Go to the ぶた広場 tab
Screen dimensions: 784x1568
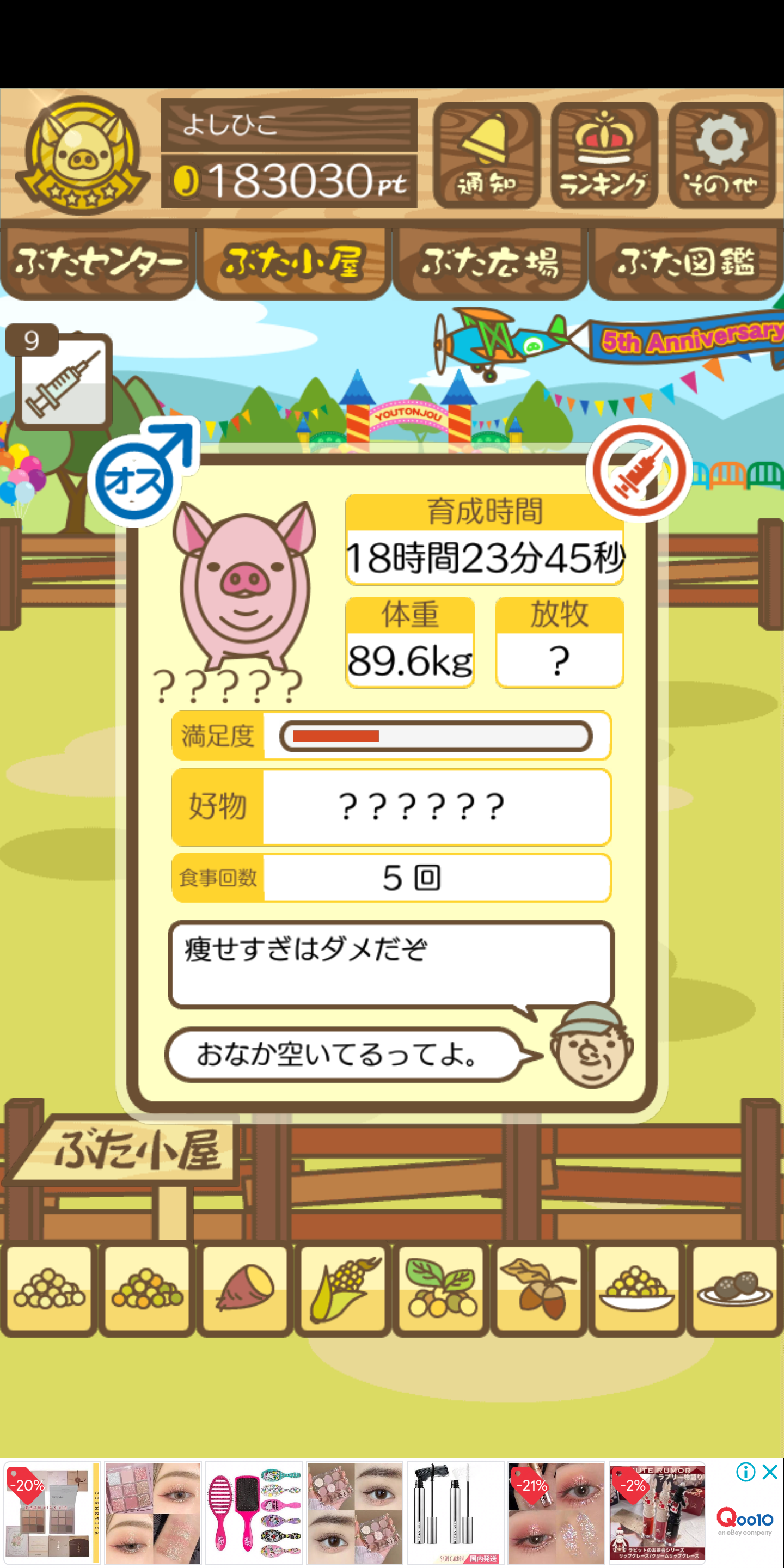point(490,263)
